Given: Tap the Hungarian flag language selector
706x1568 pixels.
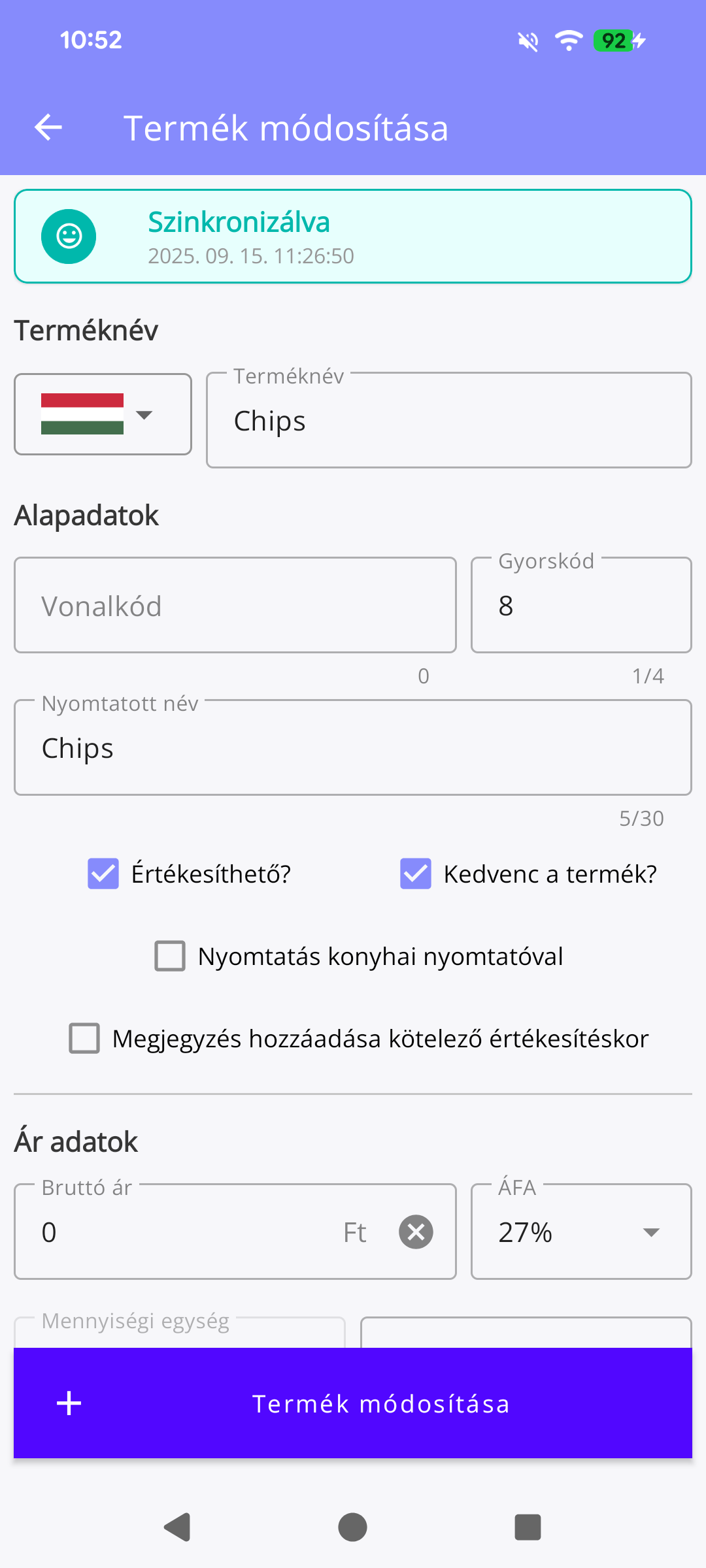Looking at the screenshot, I should [82, 414].
